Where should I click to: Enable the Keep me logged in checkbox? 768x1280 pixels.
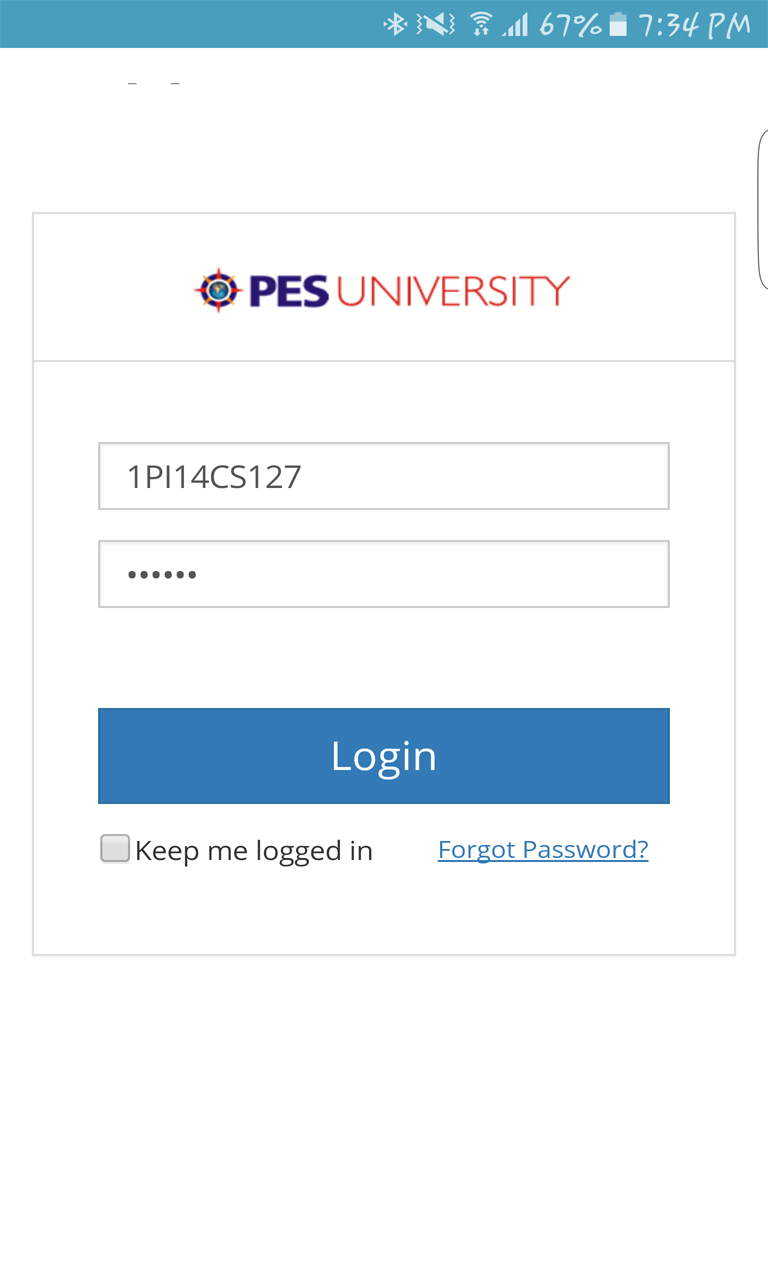115,847
